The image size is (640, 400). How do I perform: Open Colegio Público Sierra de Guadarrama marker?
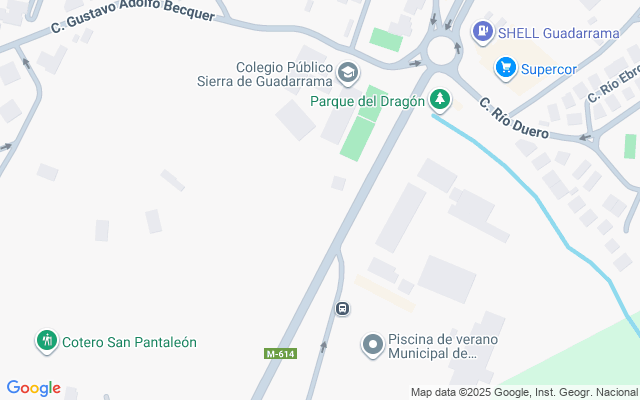point(348,73)
